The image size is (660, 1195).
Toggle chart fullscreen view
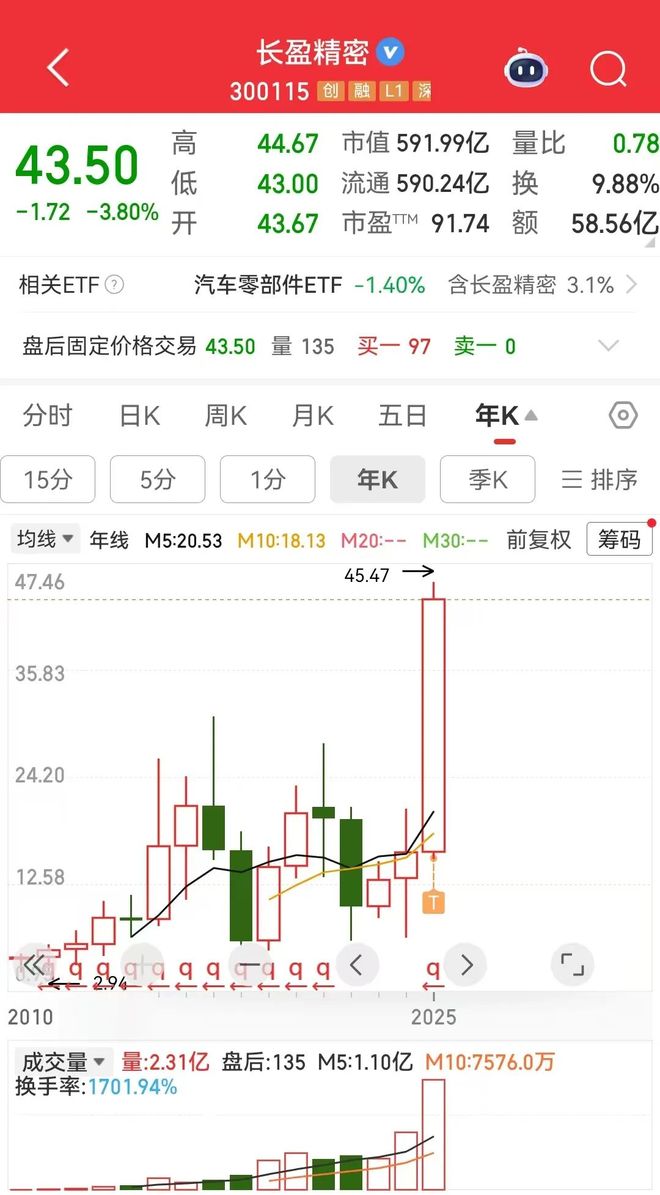572,965
